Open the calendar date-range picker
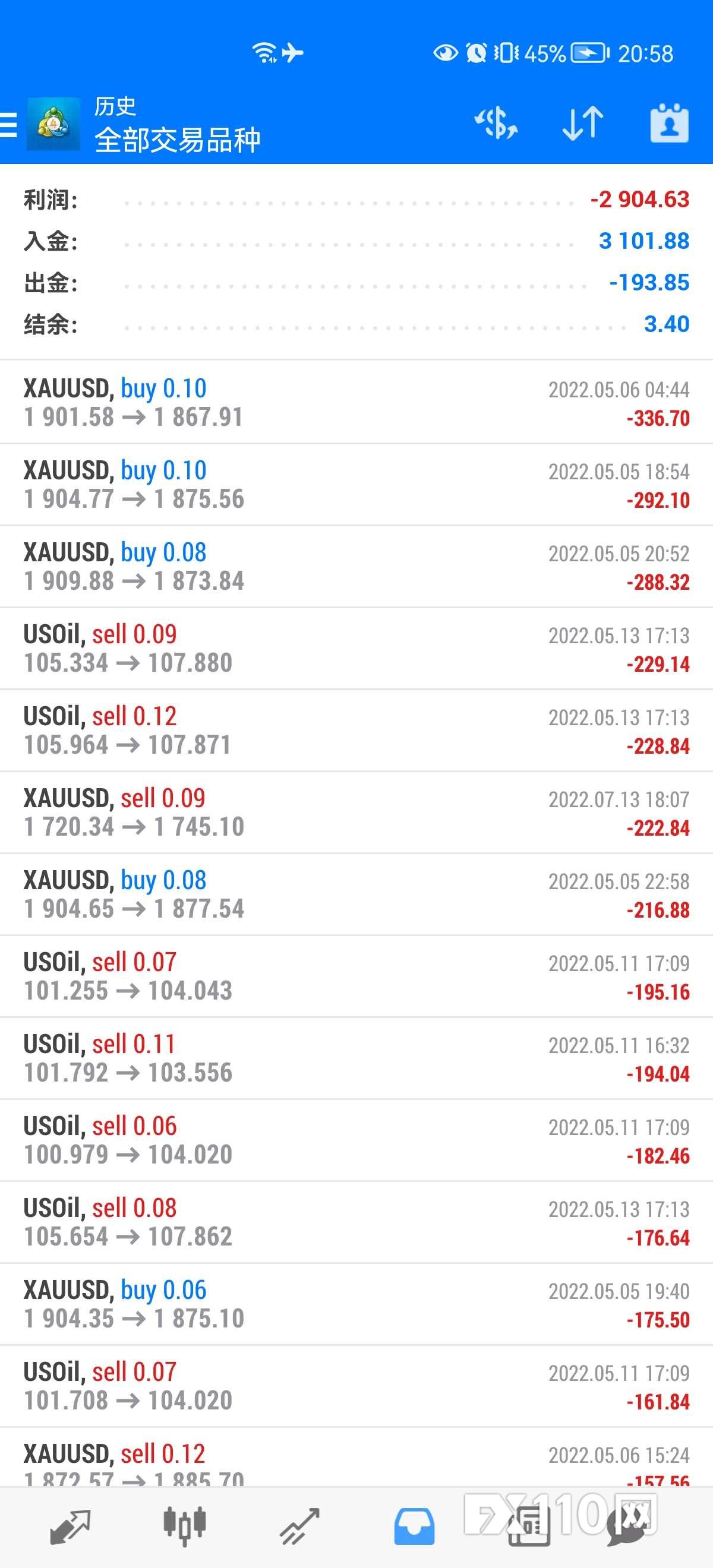This screenshot has height=1568, width=713. pos(669,123)
